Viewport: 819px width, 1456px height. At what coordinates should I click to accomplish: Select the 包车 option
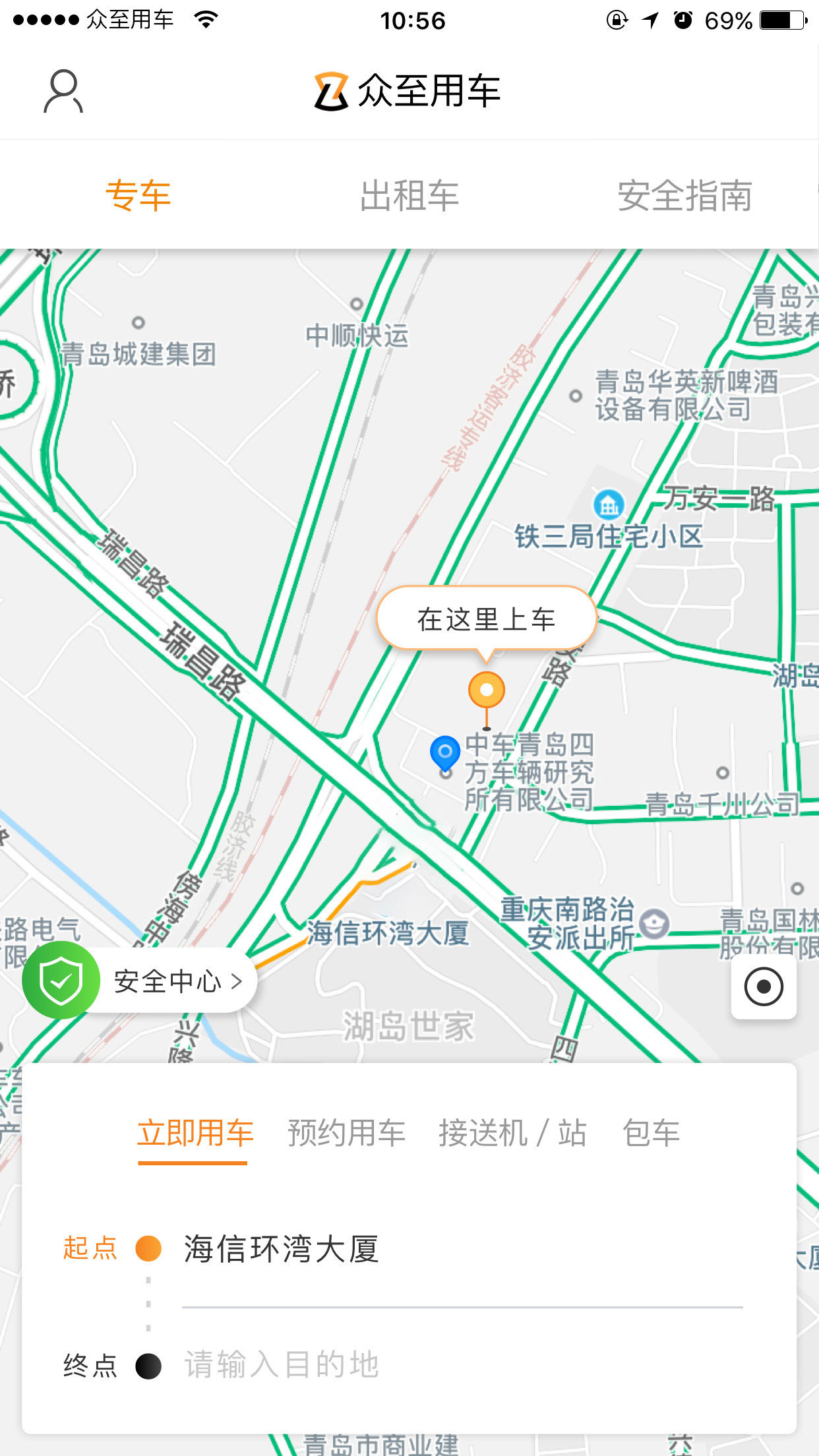click(x=651, y=1134)
